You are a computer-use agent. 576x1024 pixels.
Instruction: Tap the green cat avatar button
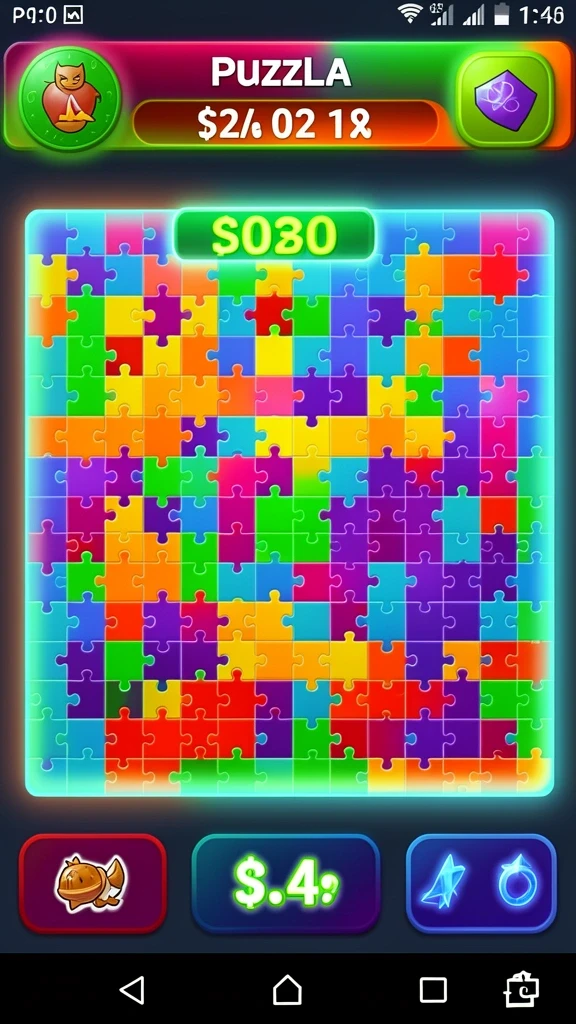(x=69, y=99)
